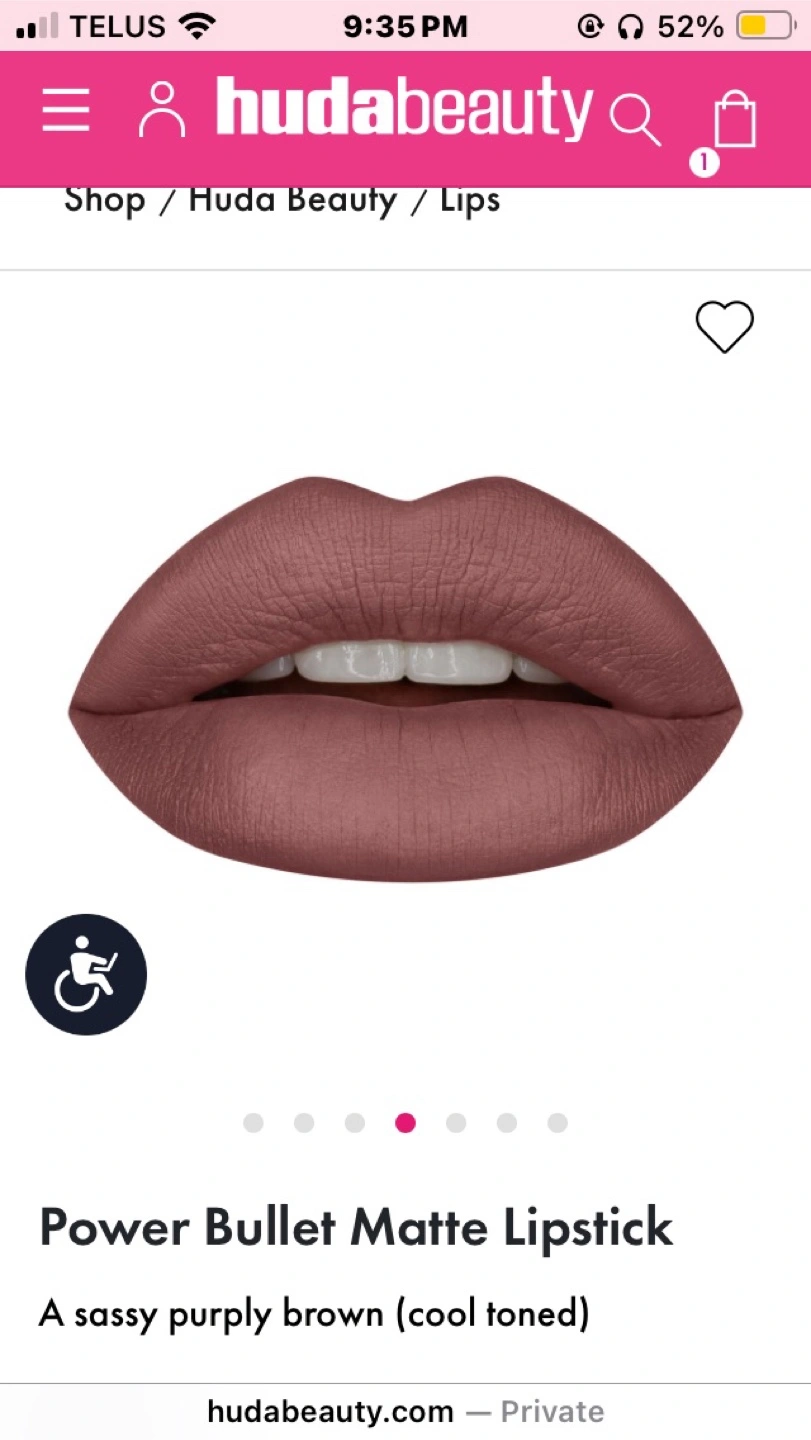Add lipstick to wishlist with heart
The image size is (811, 1440).
[725, 327]
